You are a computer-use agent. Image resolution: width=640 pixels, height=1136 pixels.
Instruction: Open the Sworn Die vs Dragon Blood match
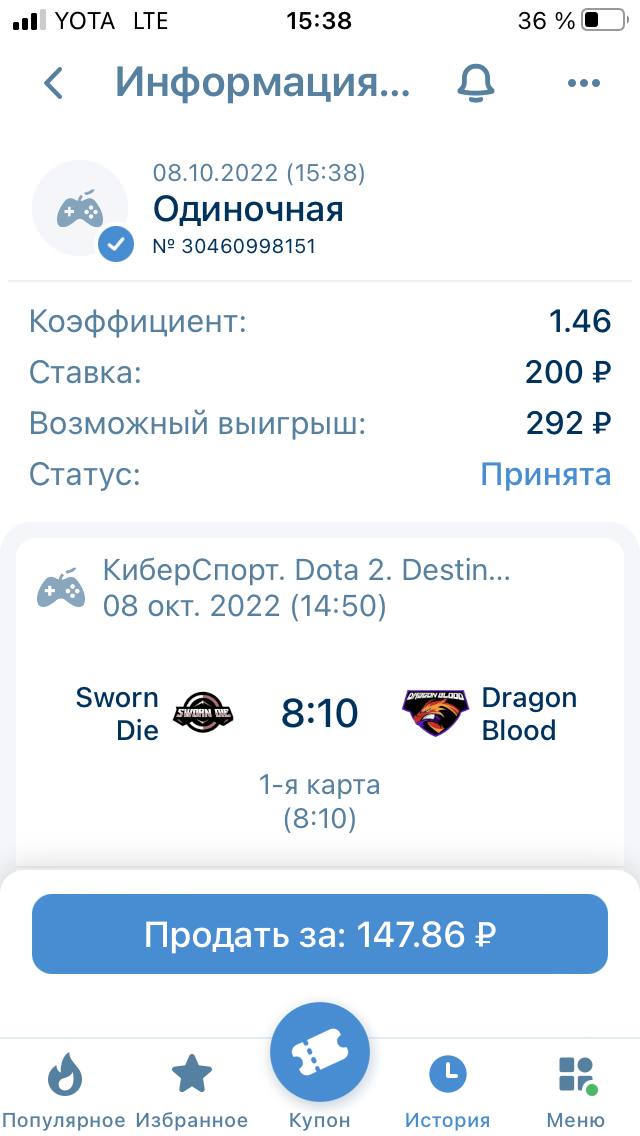click(x=320, y=714)
